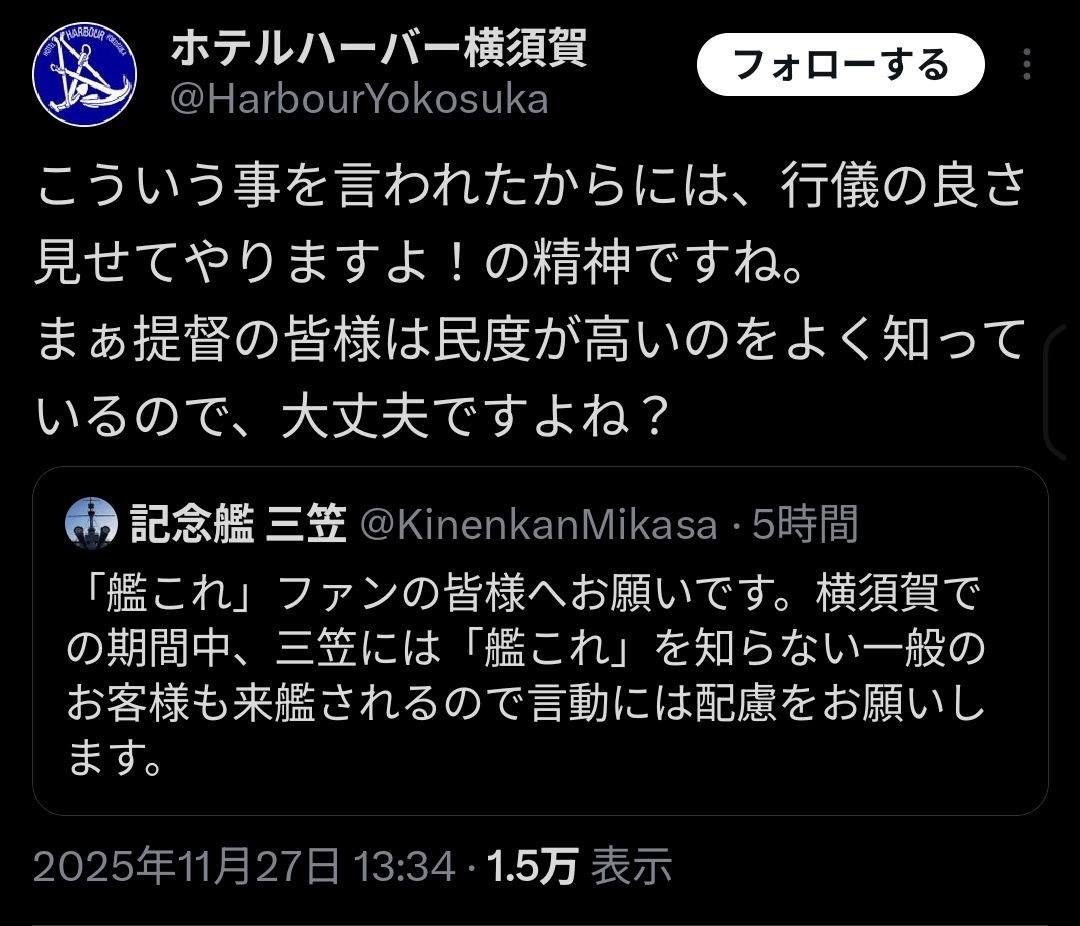The image size is (1080, 926).
Task: Follow ホテルハーバー横須賀 with フォローする
Action: point(840,65)
